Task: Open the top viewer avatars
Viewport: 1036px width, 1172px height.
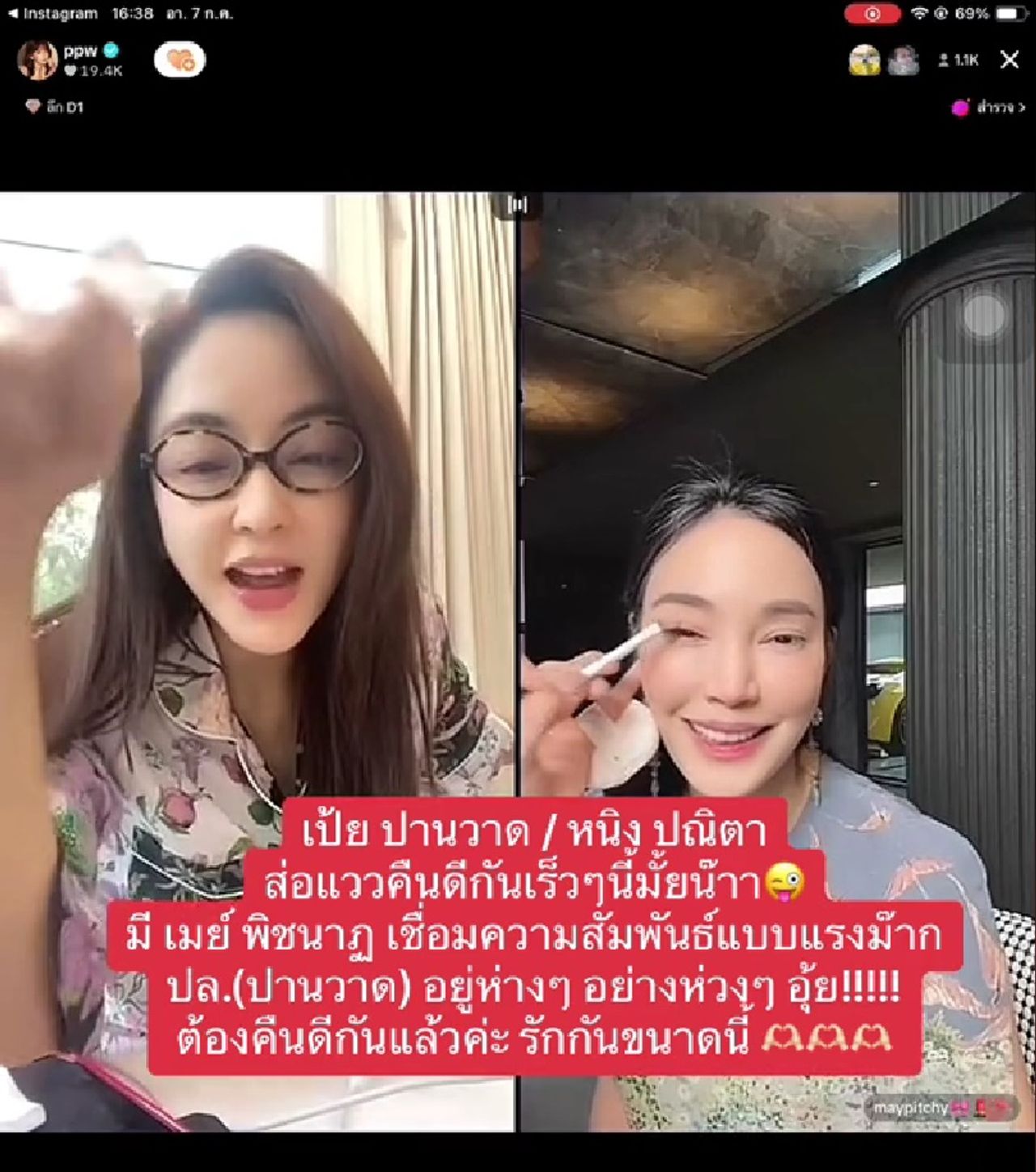Action: [884, 61]
